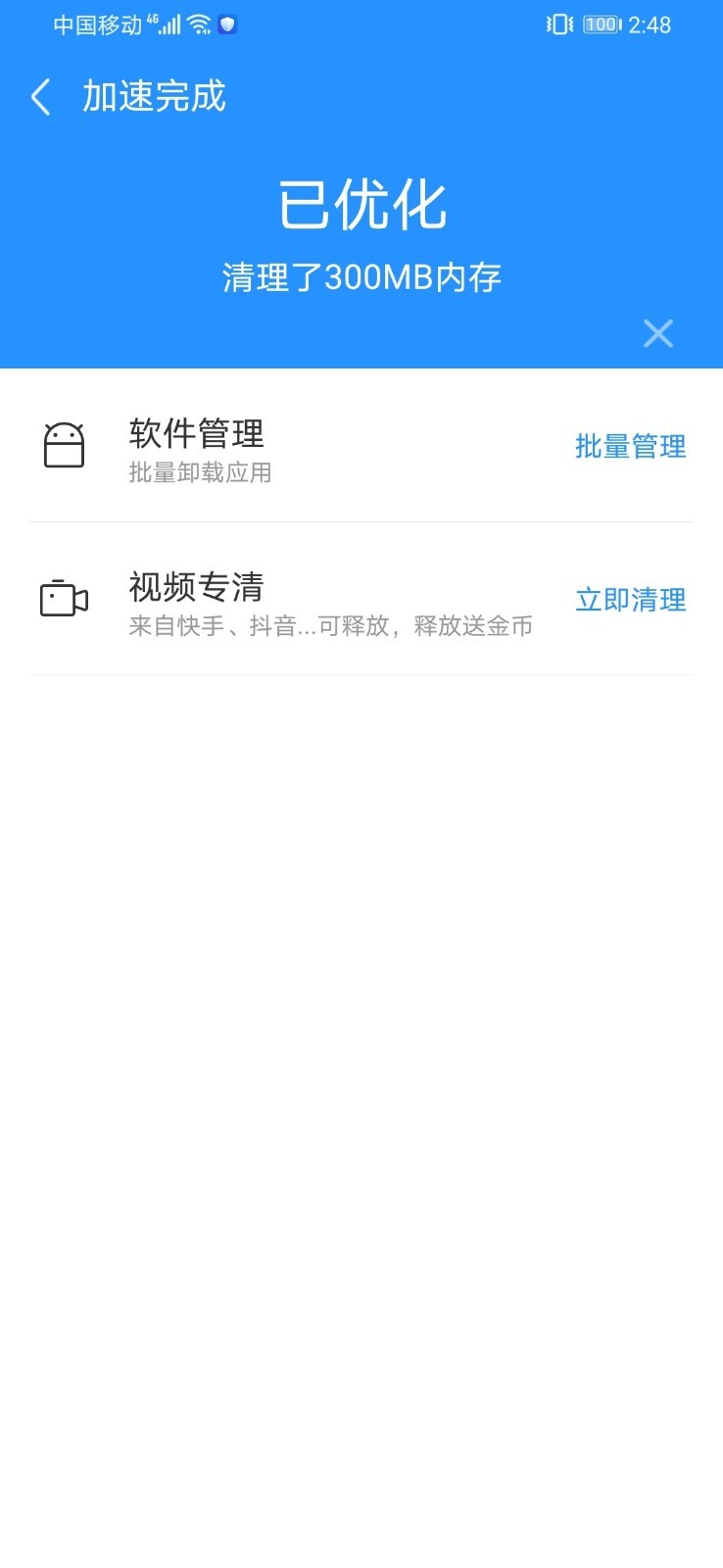
Task: Click the Android robot software management icon
Action: point(63,446)
